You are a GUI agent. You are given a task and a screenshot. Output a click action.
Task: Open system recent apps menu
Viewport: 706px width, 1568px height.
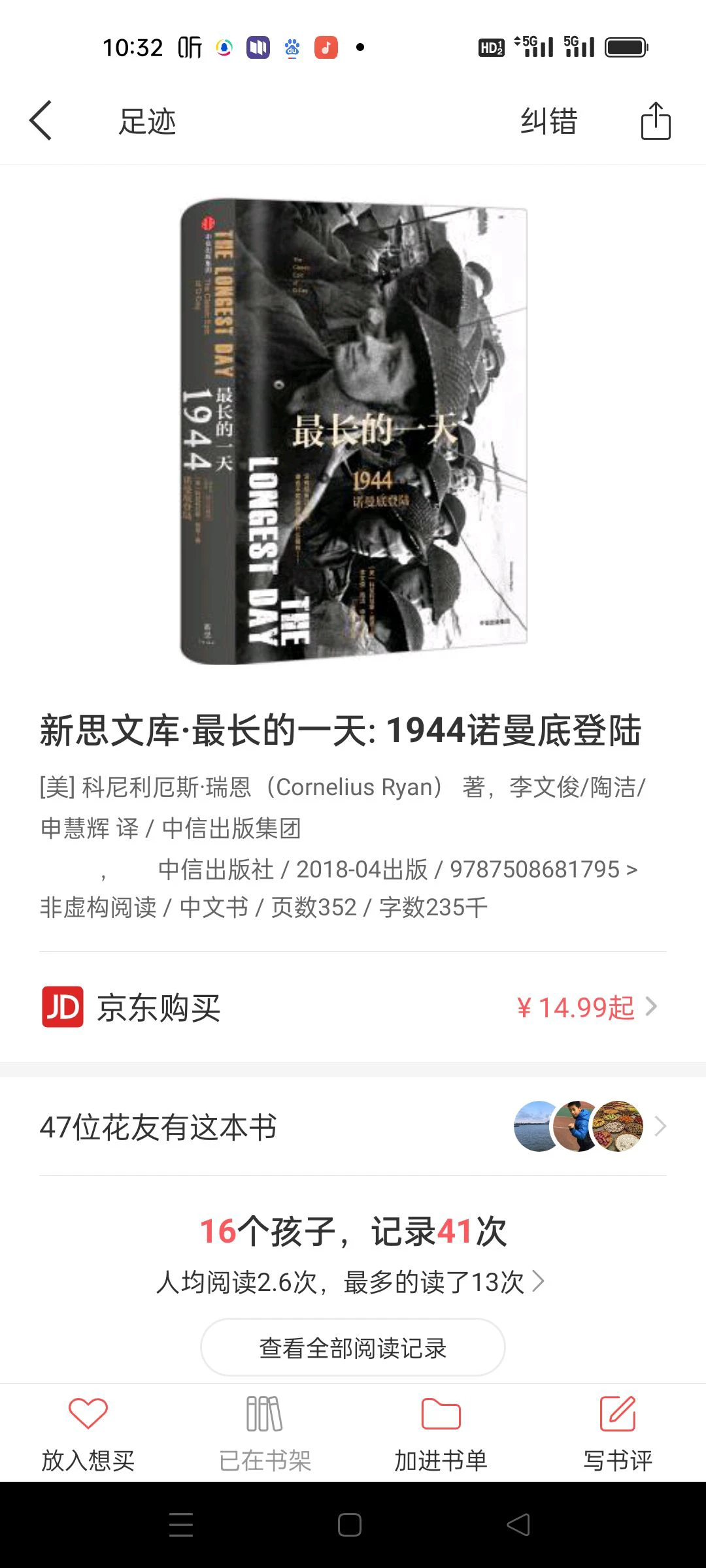pos(181,1525)
